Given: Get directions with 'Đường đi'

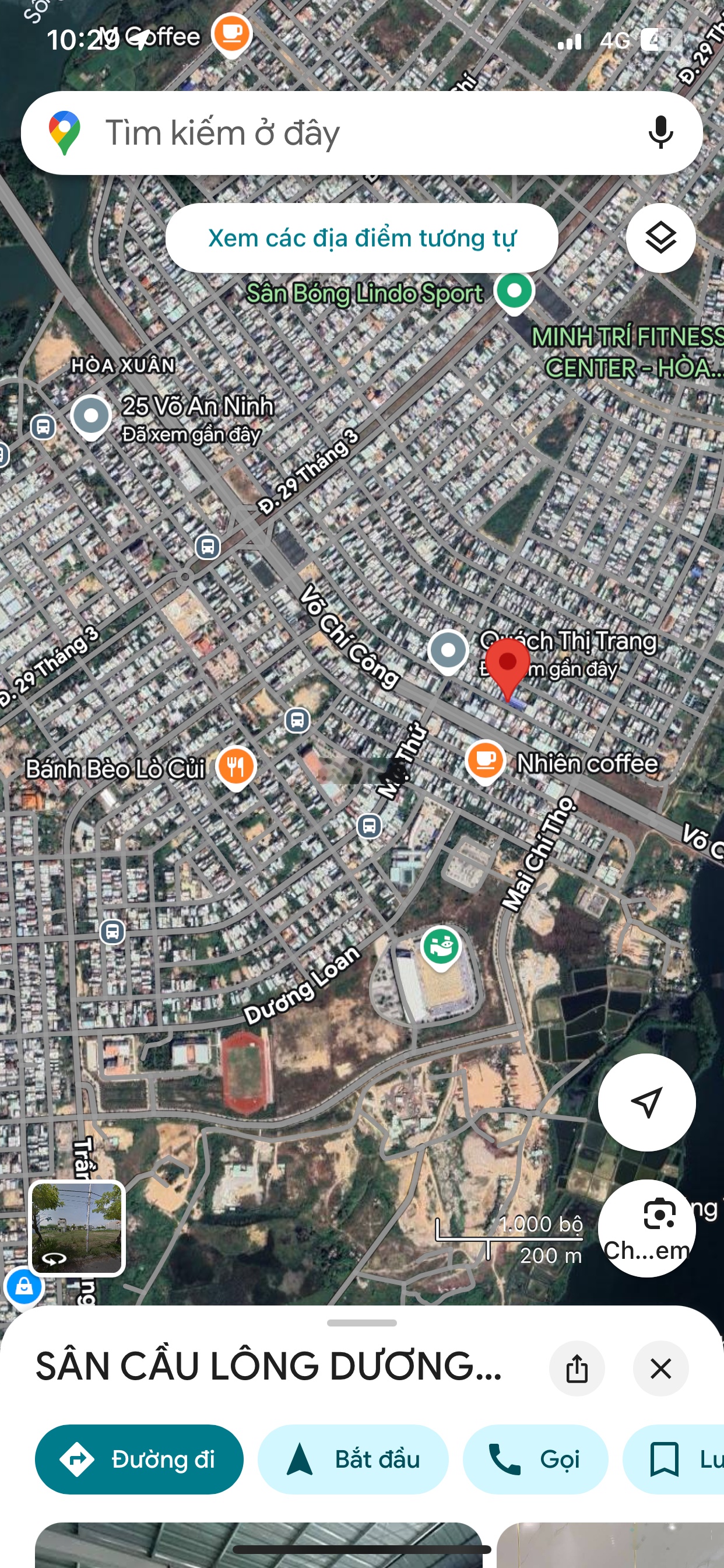Looking at the screenshot, I should click(x=139, y=1459).
